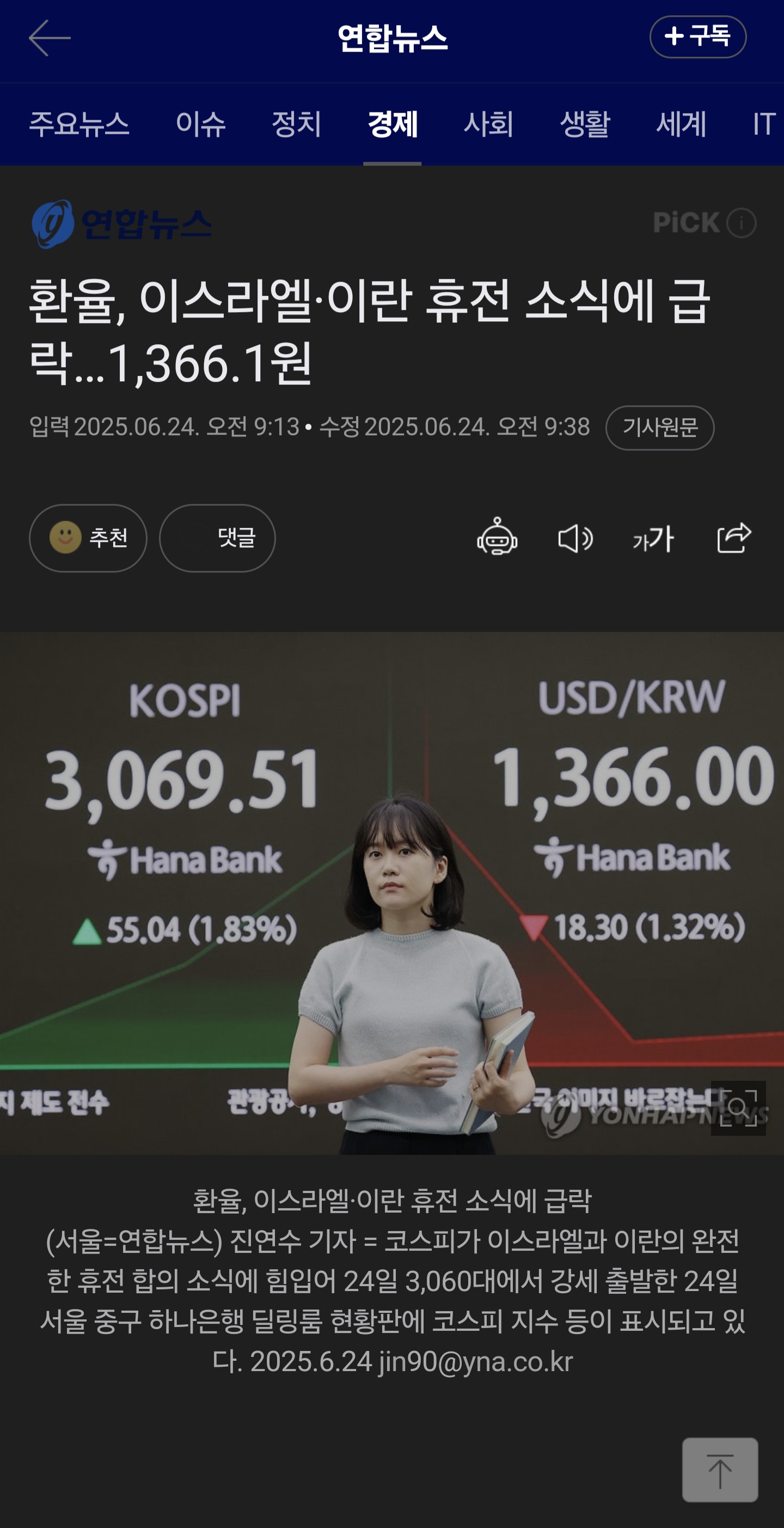This screenshot has width=784, height=1528.
Task: Open the 정치 tab
Action: point(296,125)
